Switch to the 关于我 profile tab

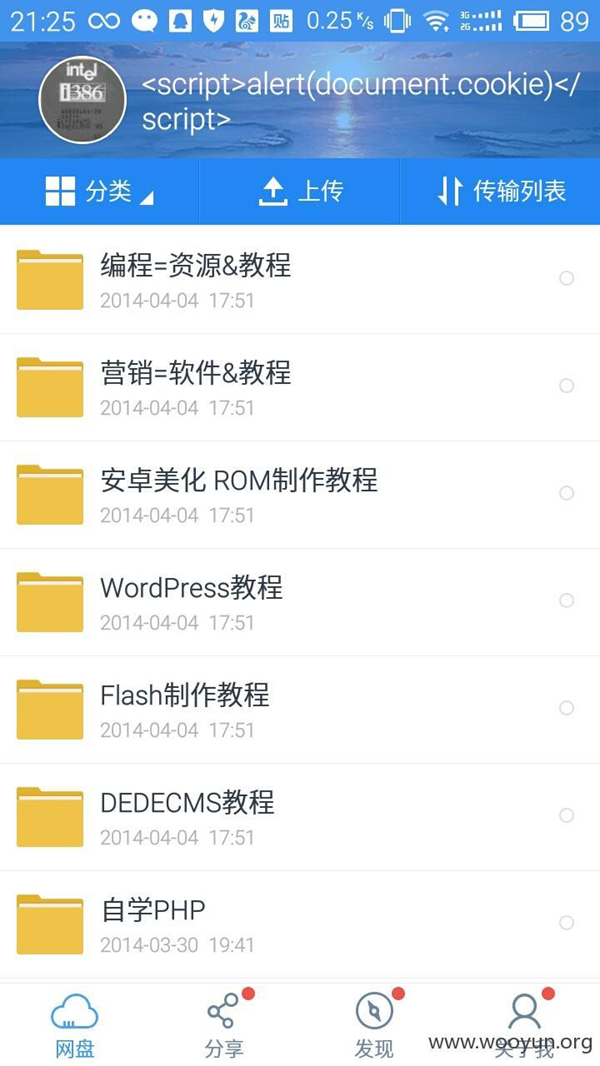tap(525, 1025)
